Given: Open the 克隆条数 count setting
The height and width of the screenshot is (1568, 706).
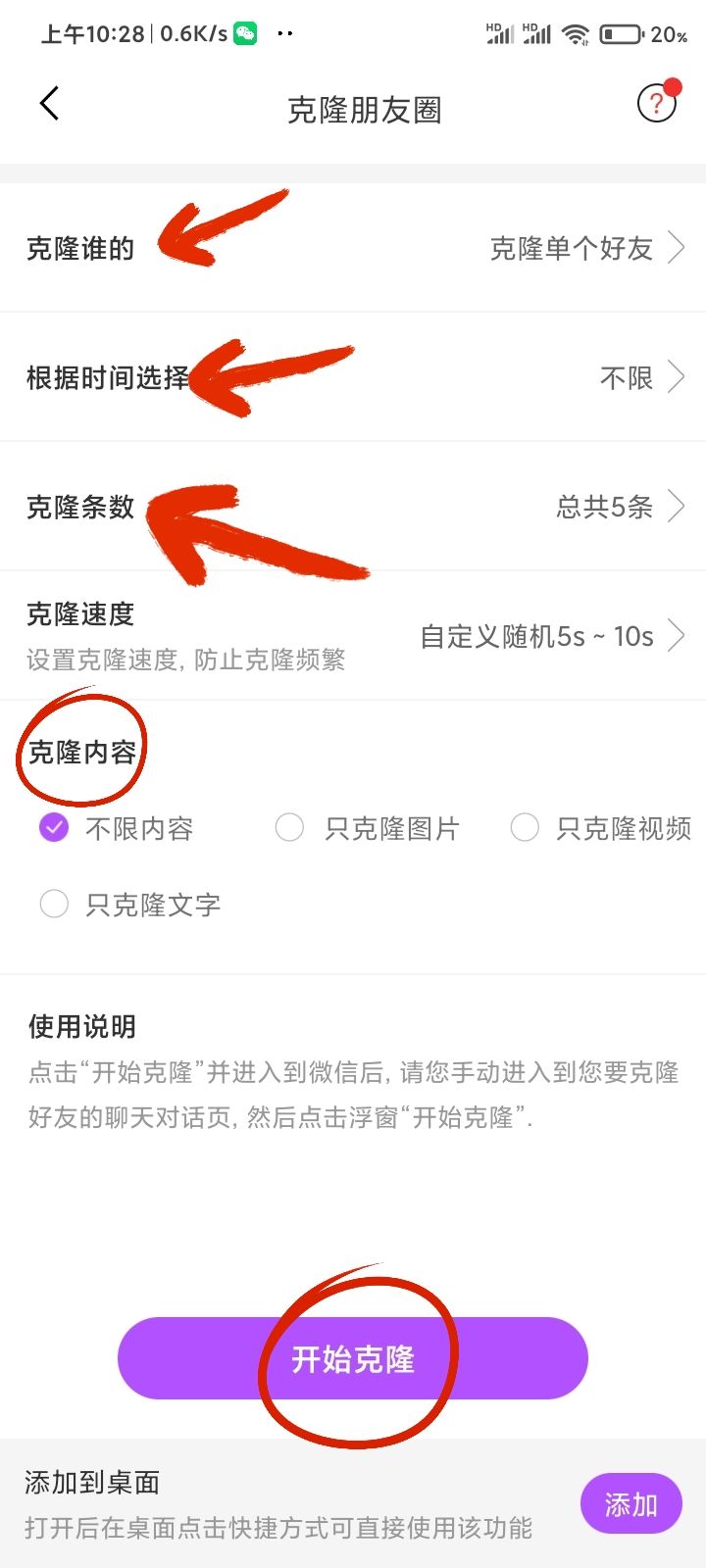Looking at the screenshot, I should point(353,507).
